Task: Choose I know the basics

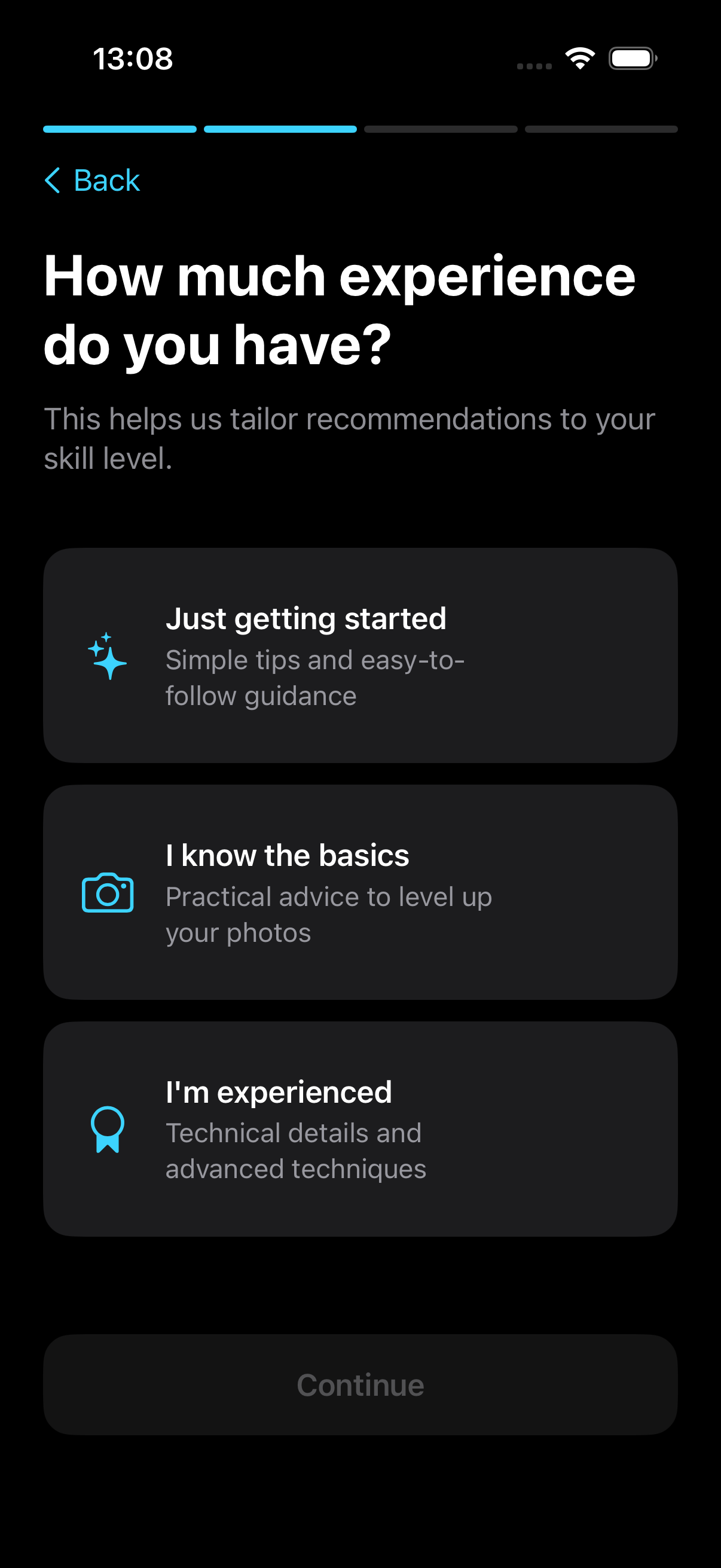Action: pos(360,892)
